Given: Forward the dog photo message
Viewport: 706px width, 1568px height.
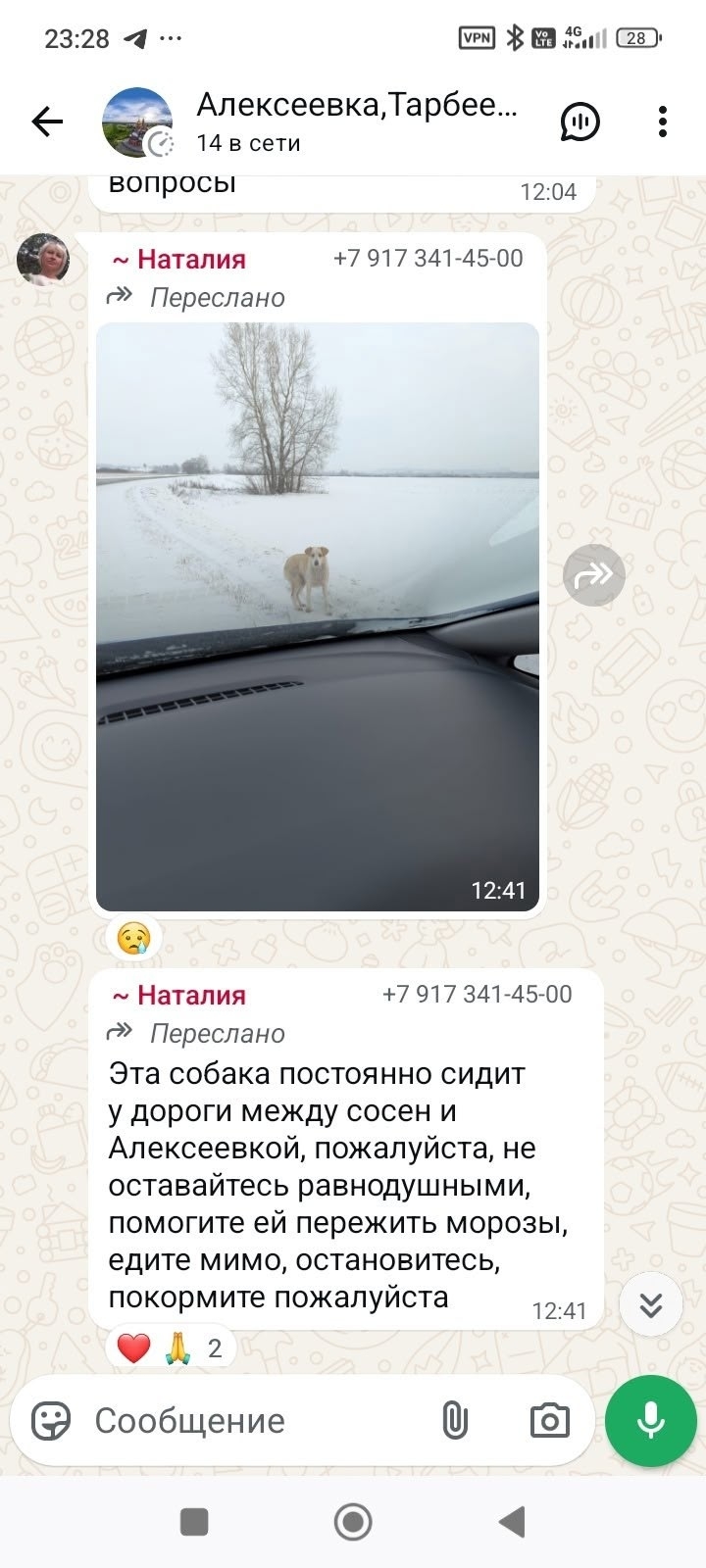Looking at the screenshot, I should click(x=593, y=575).
